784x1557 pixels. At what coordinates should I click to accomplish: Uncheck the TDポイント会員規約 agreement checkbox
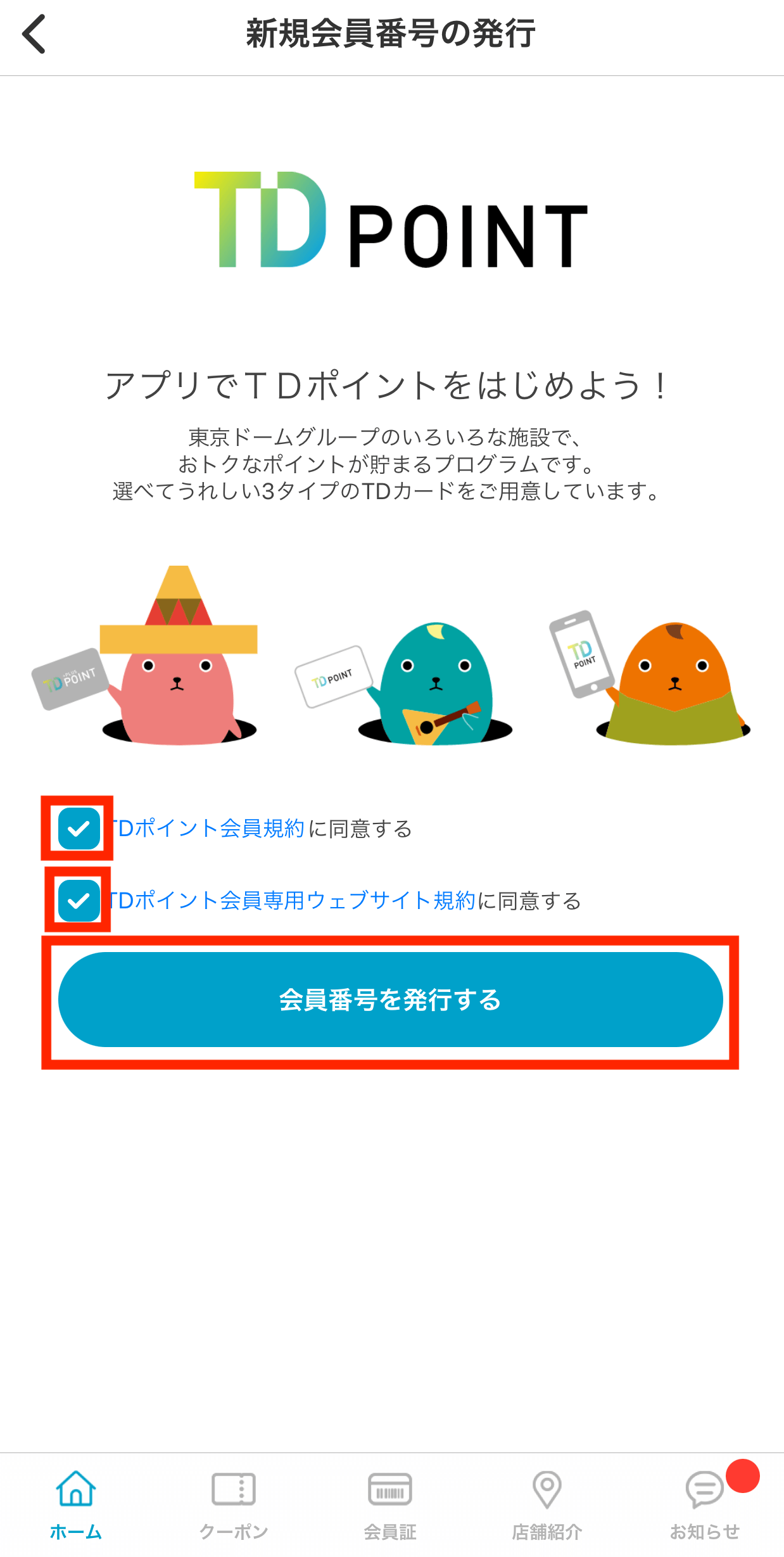79,828
